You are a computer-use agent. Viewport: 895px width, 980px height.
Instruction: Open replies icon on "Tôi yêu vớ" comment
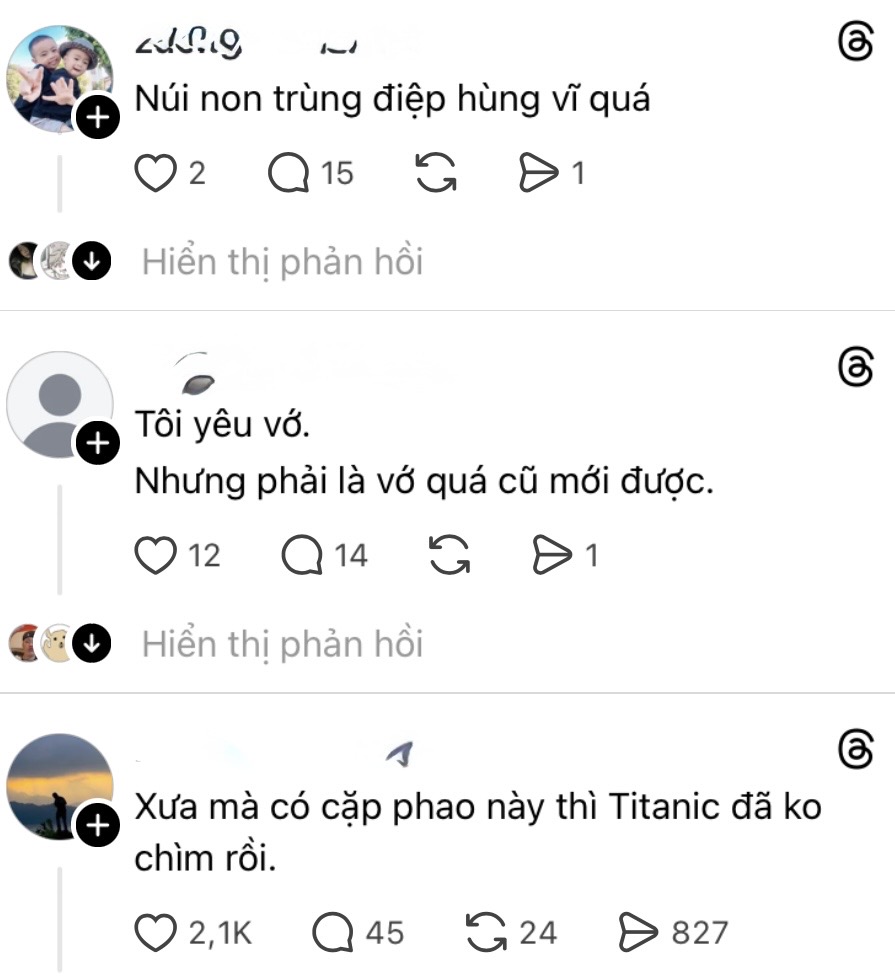[x=302, y=555]
